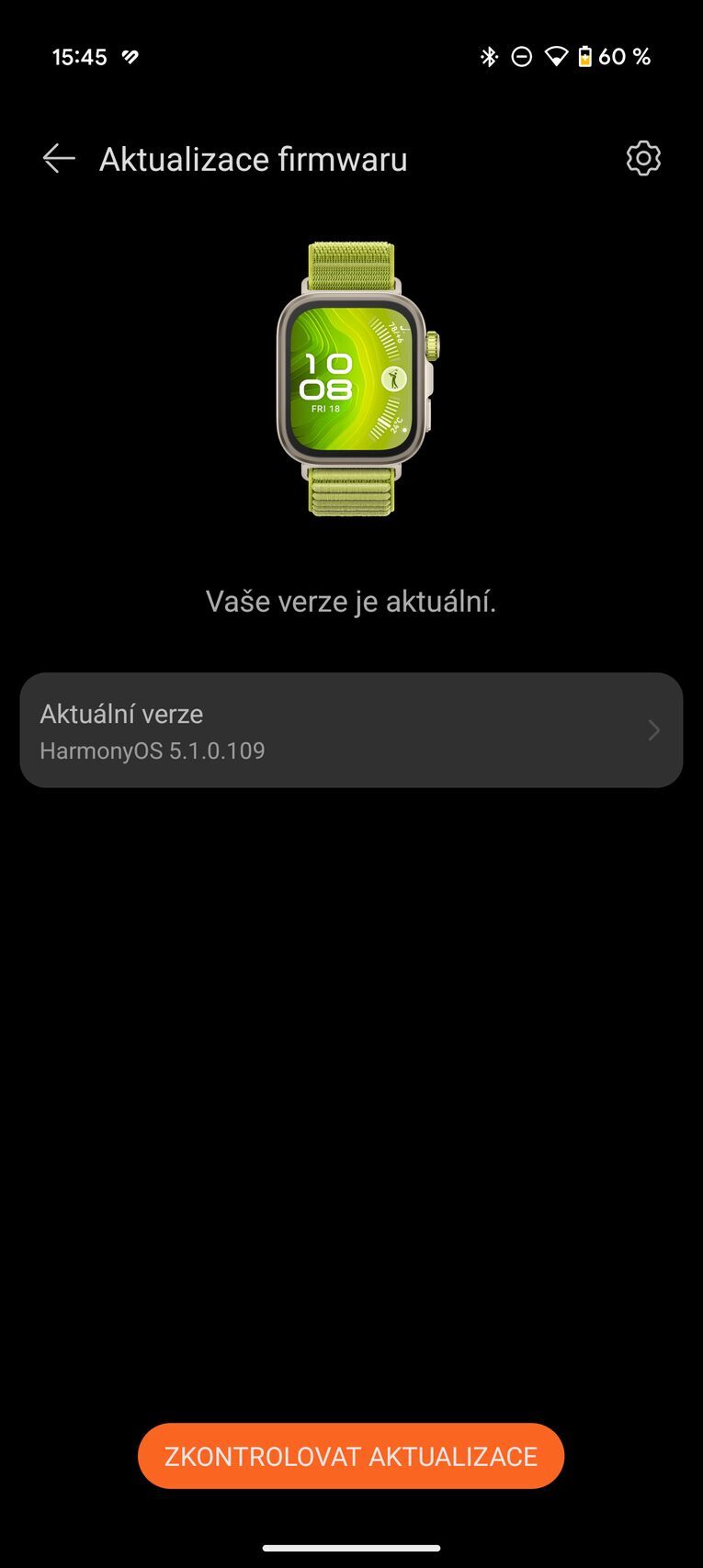Tap the golf activity icon on the watch face
Viewport: 703px width, 1568px height.
[x=395, y=378]
